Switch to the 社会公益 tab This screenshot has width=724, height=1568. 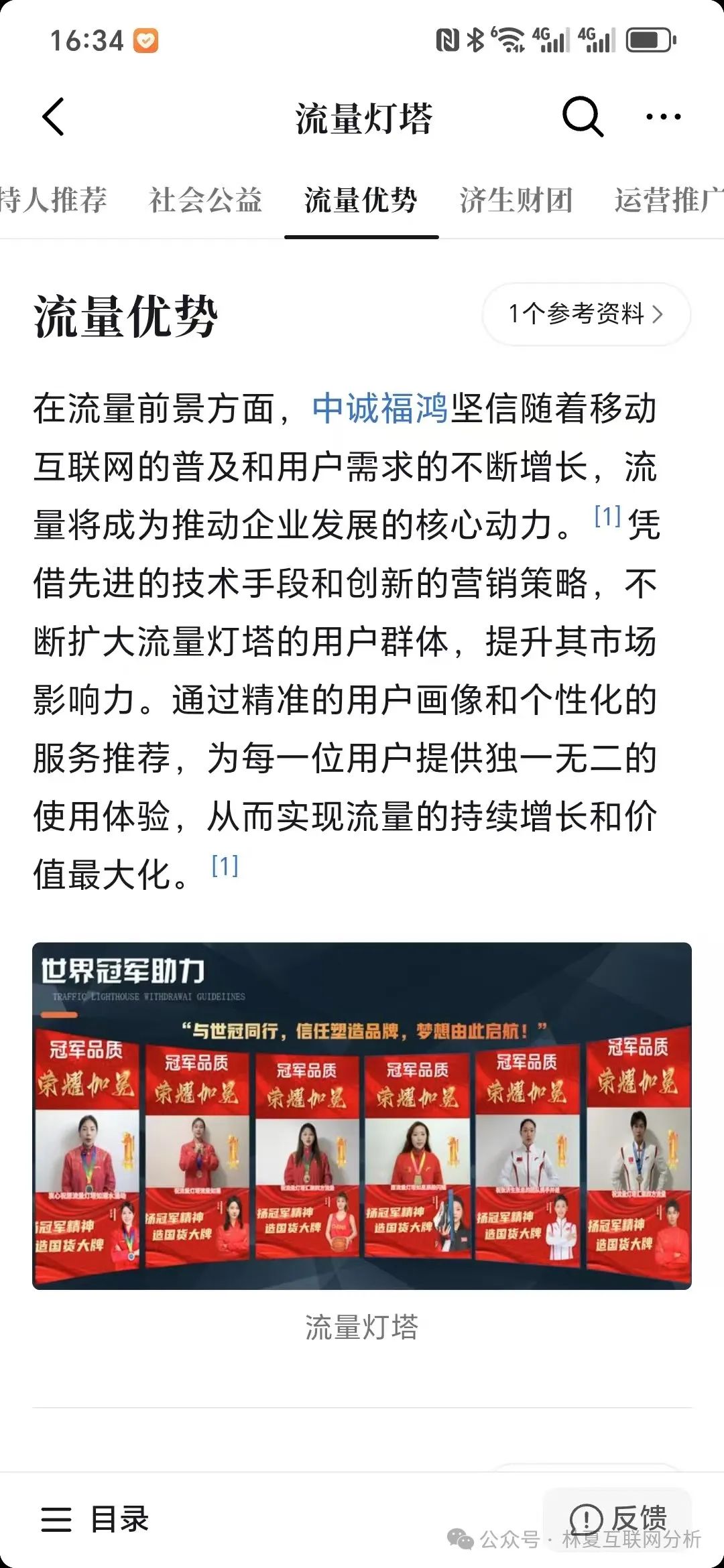click(205, 200)
